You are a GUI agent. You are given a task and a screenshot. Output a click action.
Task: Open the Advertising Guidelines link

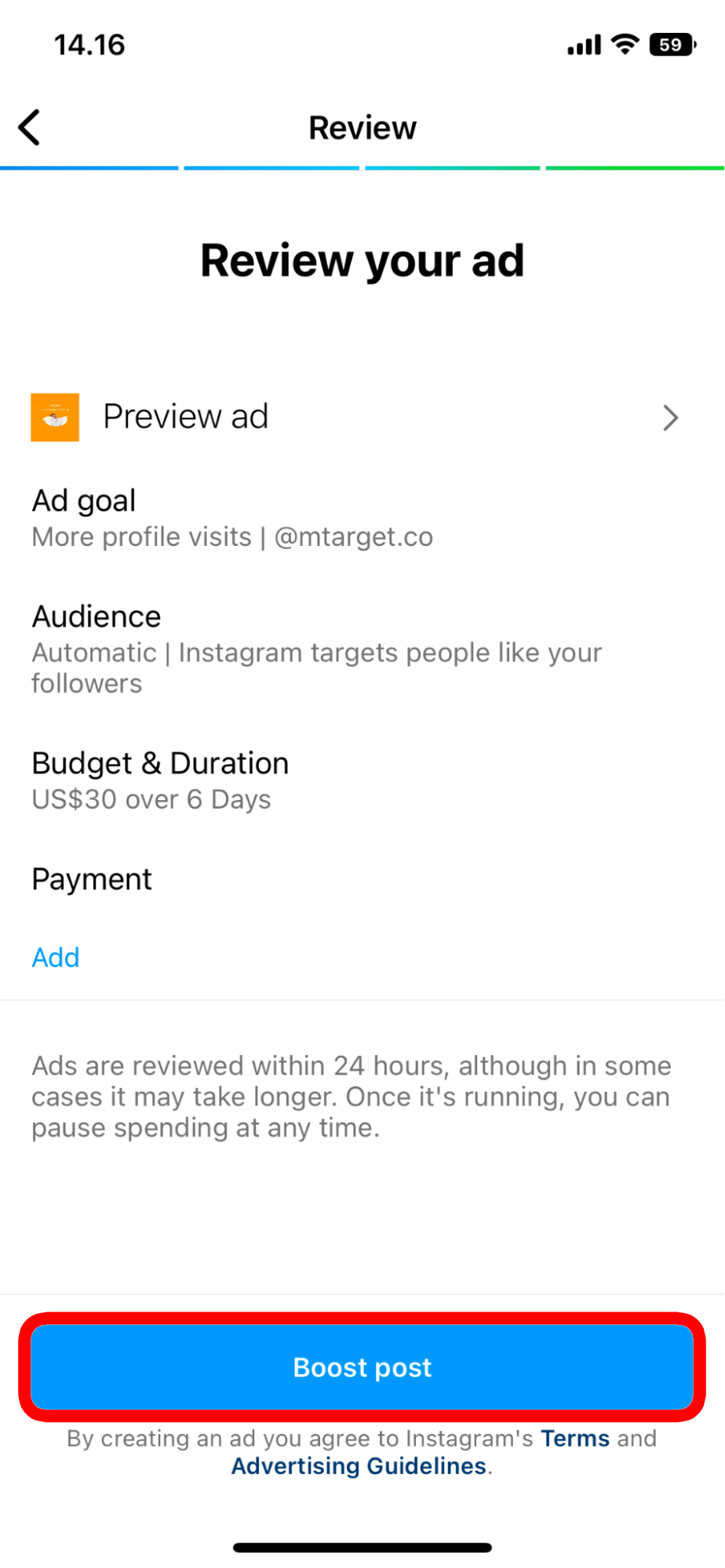[x=359, y=1466]
